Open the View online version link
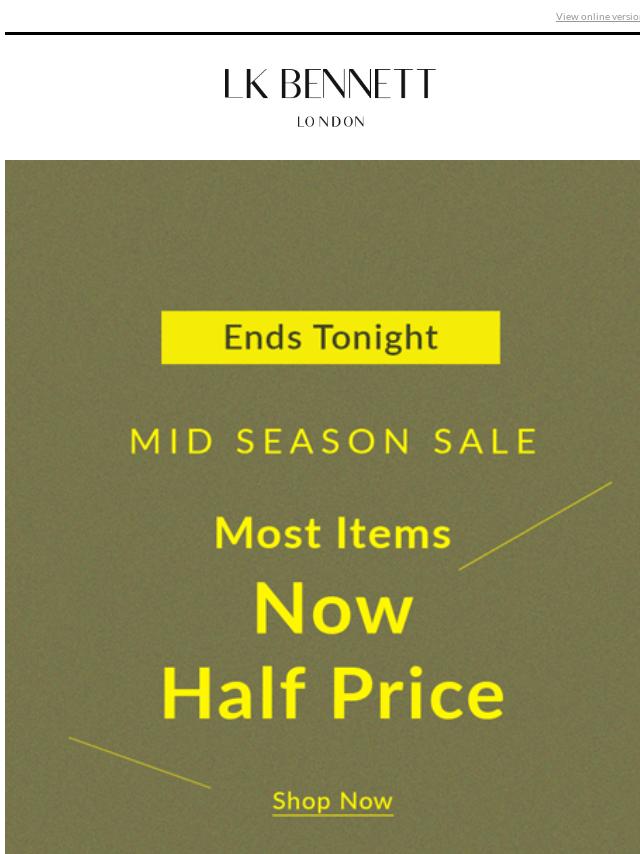This screenshot has height=854, width=640. (598, 17)
